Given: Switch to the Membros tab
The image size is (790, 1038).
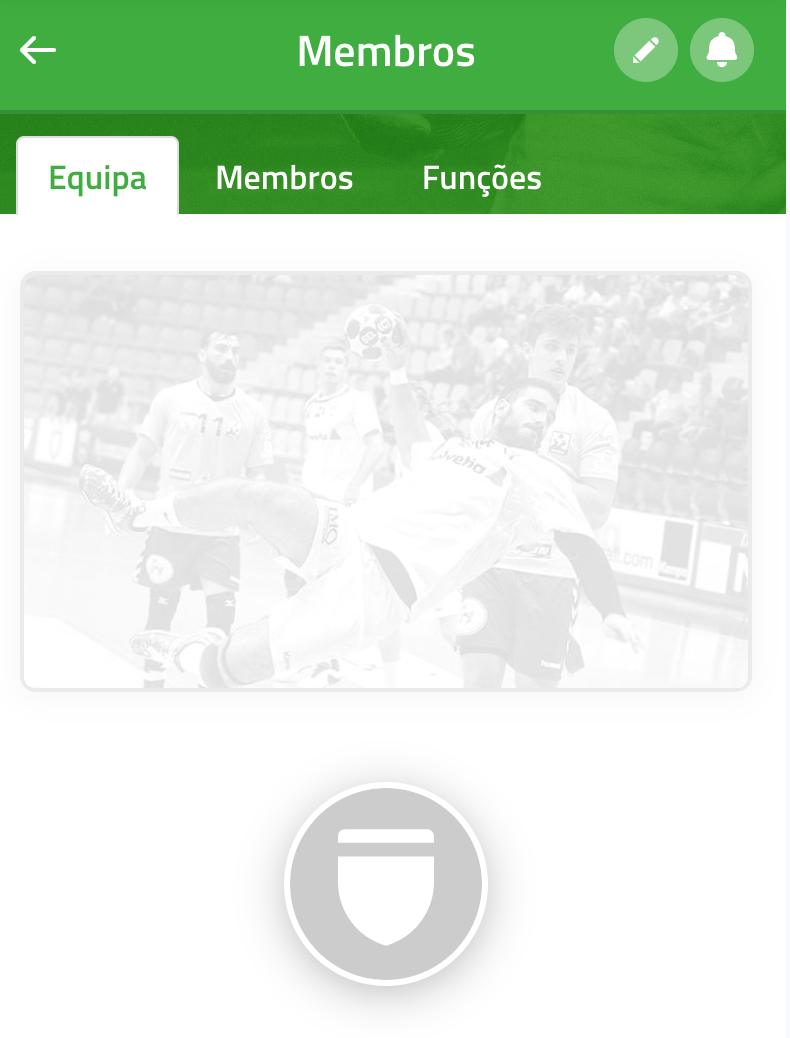Looking at the screenshot, I should point(284,178).
